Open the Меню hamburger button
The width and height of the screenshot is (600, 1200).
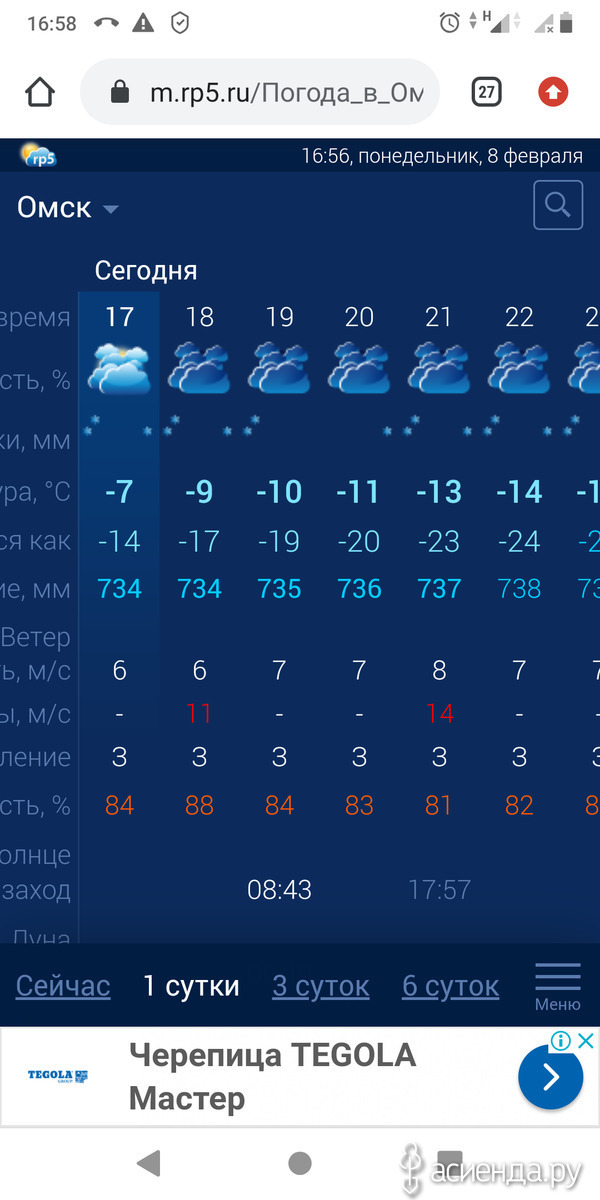[x=557, y=986]
